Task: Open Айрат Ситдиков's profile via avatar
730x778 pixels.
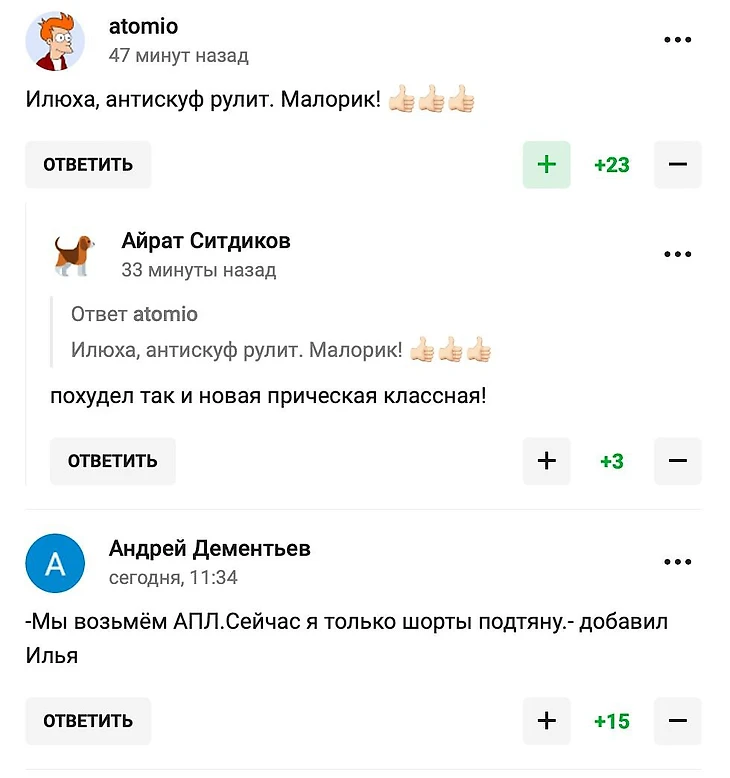Action: [x=74, y=255]
